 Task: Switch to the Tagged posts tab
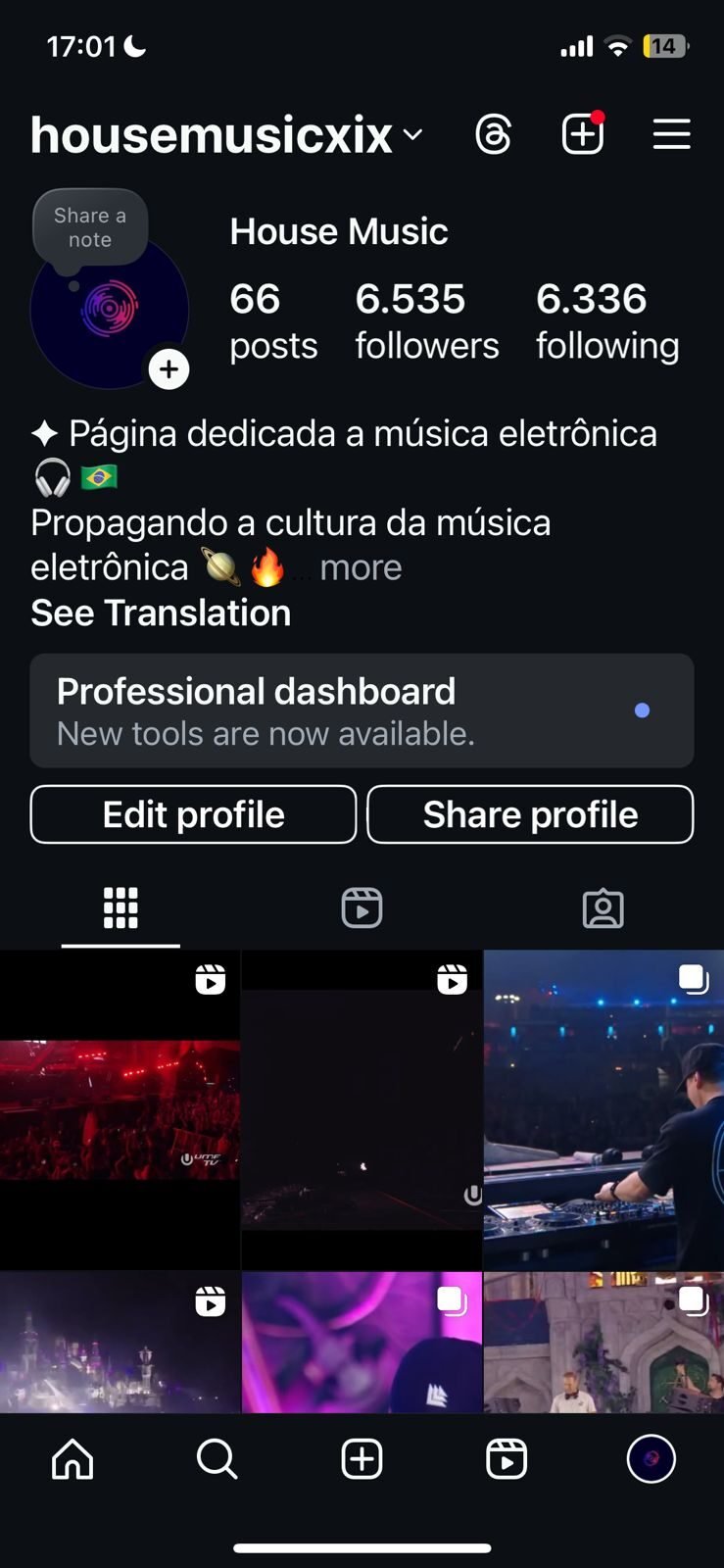(604, 907)
